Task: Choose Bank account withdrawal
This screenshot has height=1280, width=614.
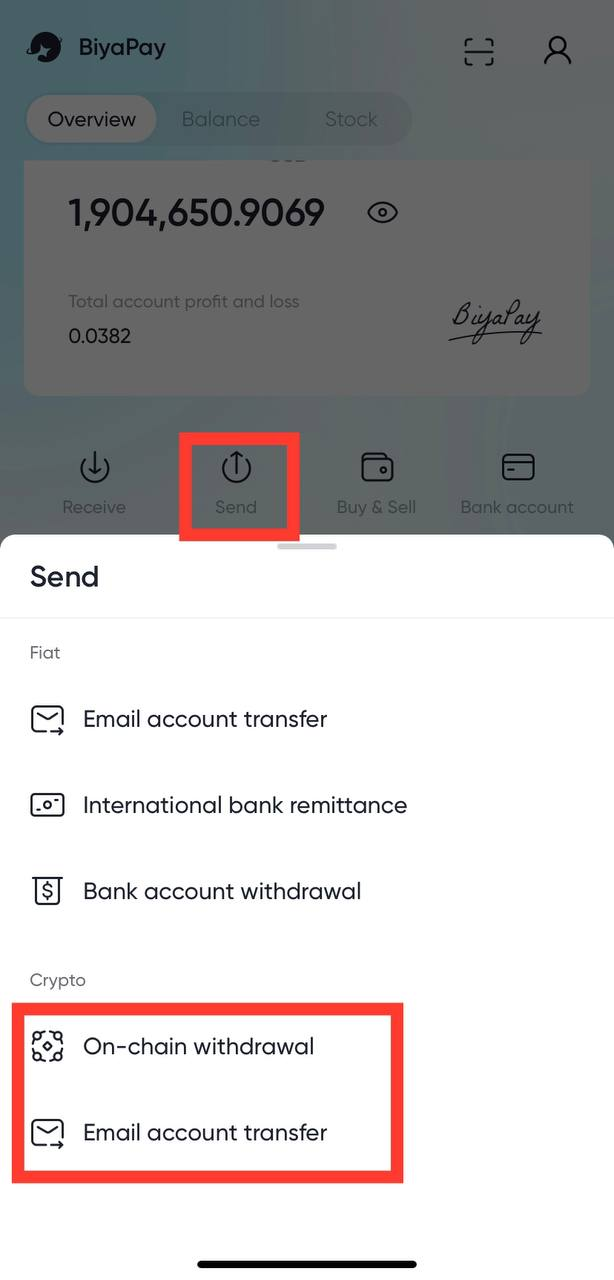Action: coord(221,891)
